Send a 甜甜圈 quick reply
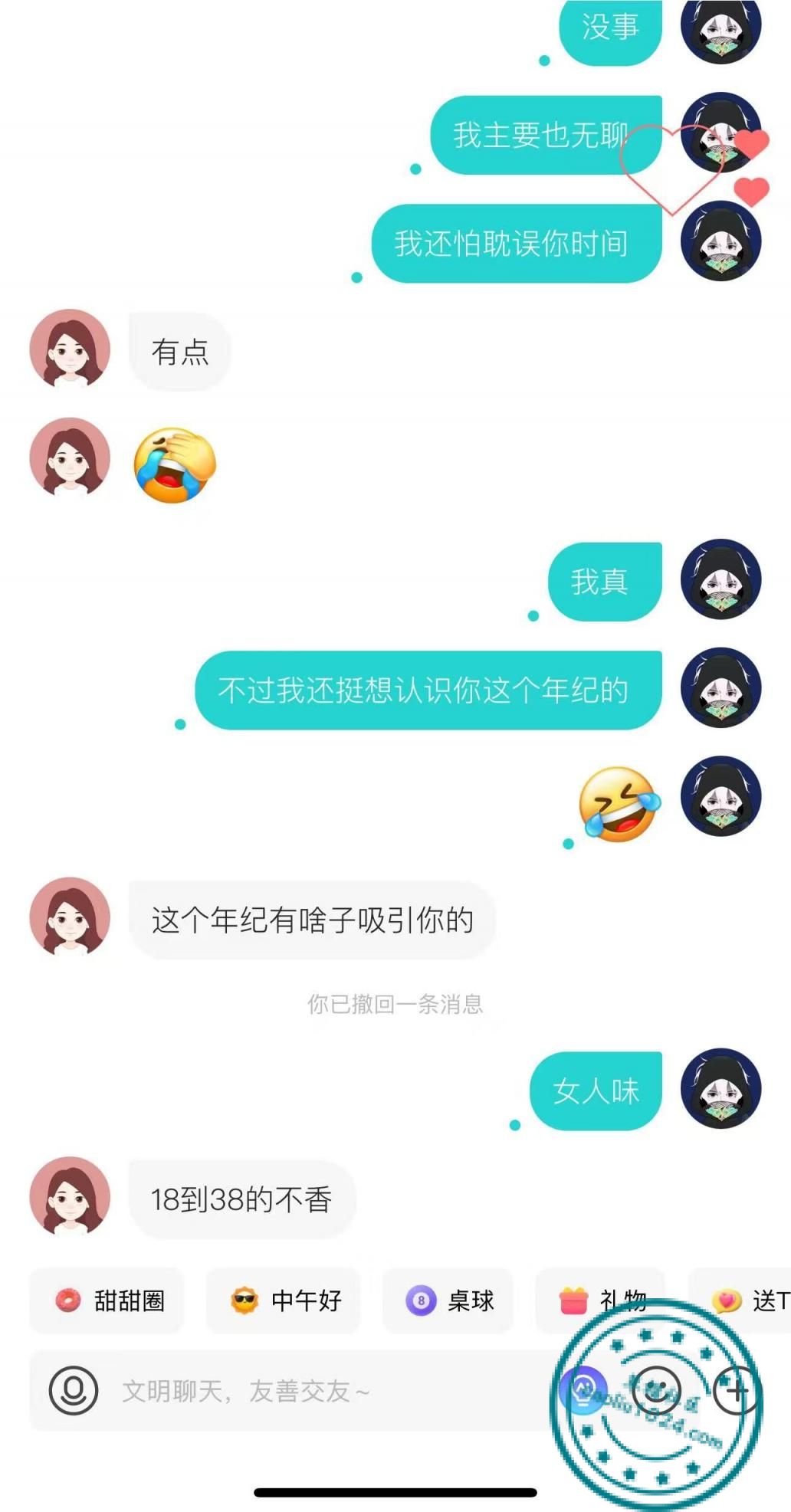The image size is (791, 1512). pyautogui.click(x=107, y=1300)
